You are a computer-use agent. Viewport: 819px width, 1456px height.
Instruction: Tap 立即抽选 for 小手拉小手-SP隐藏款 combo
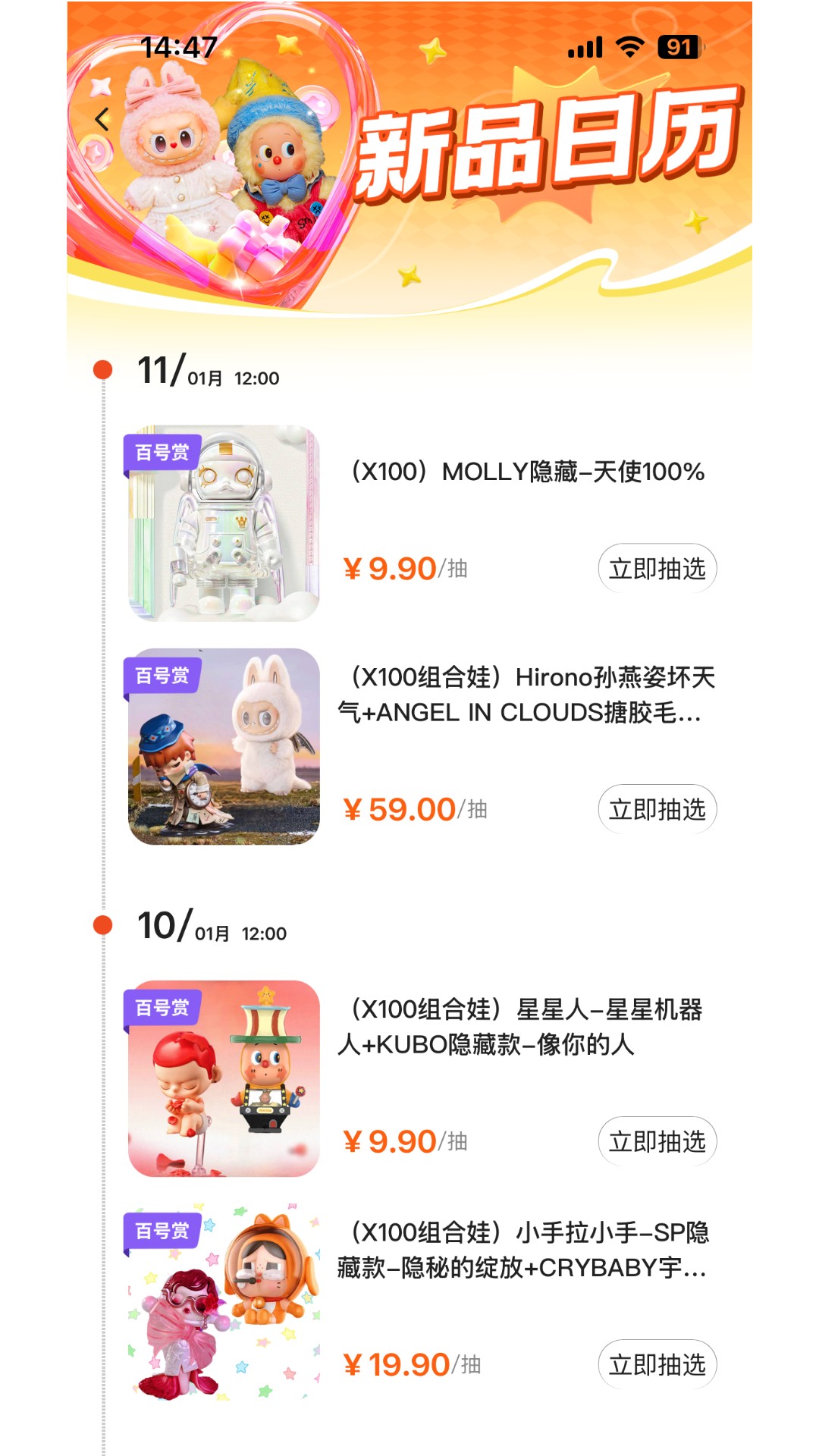pyautogui.click(x=657, y=1364)
